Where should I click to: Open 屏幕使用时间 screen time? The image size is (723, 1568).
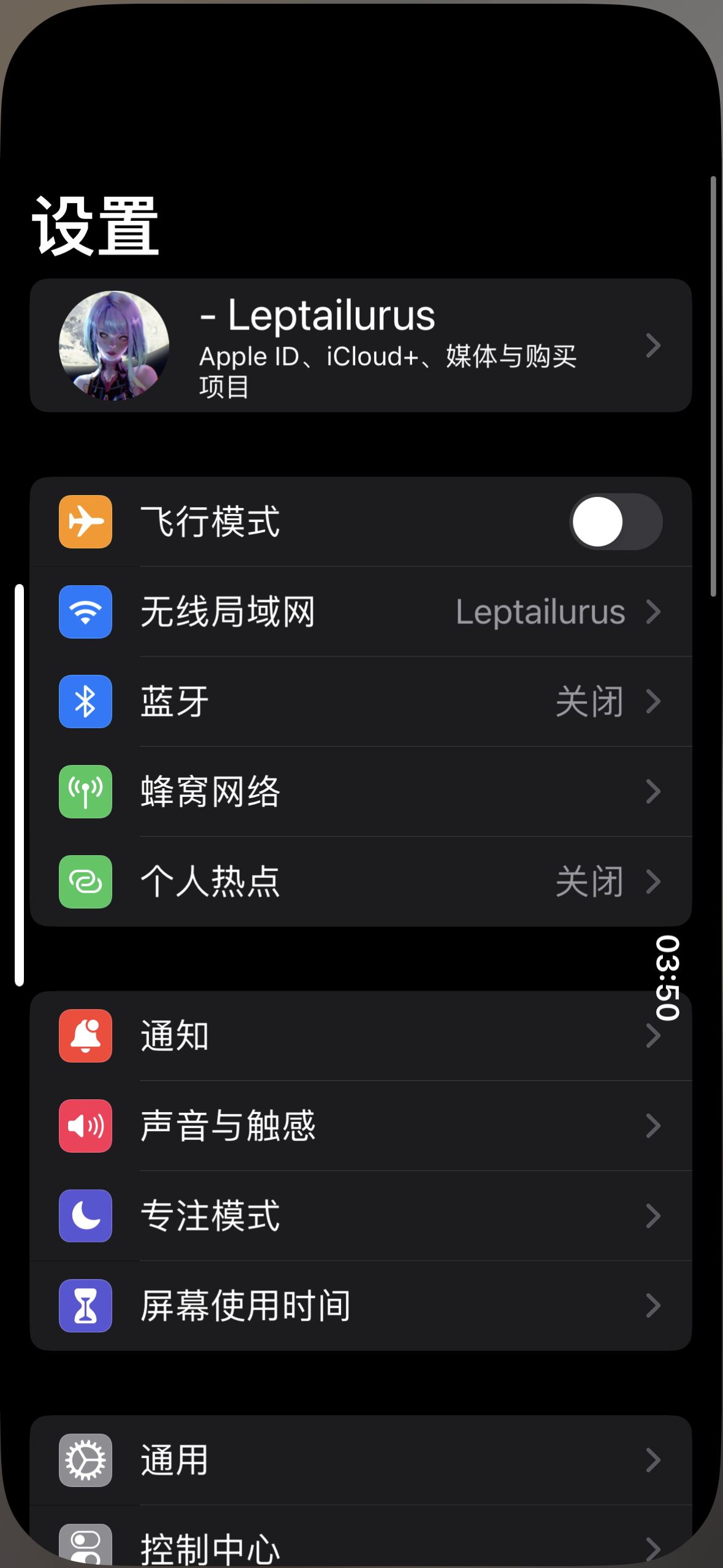[x=361, y=1305]
